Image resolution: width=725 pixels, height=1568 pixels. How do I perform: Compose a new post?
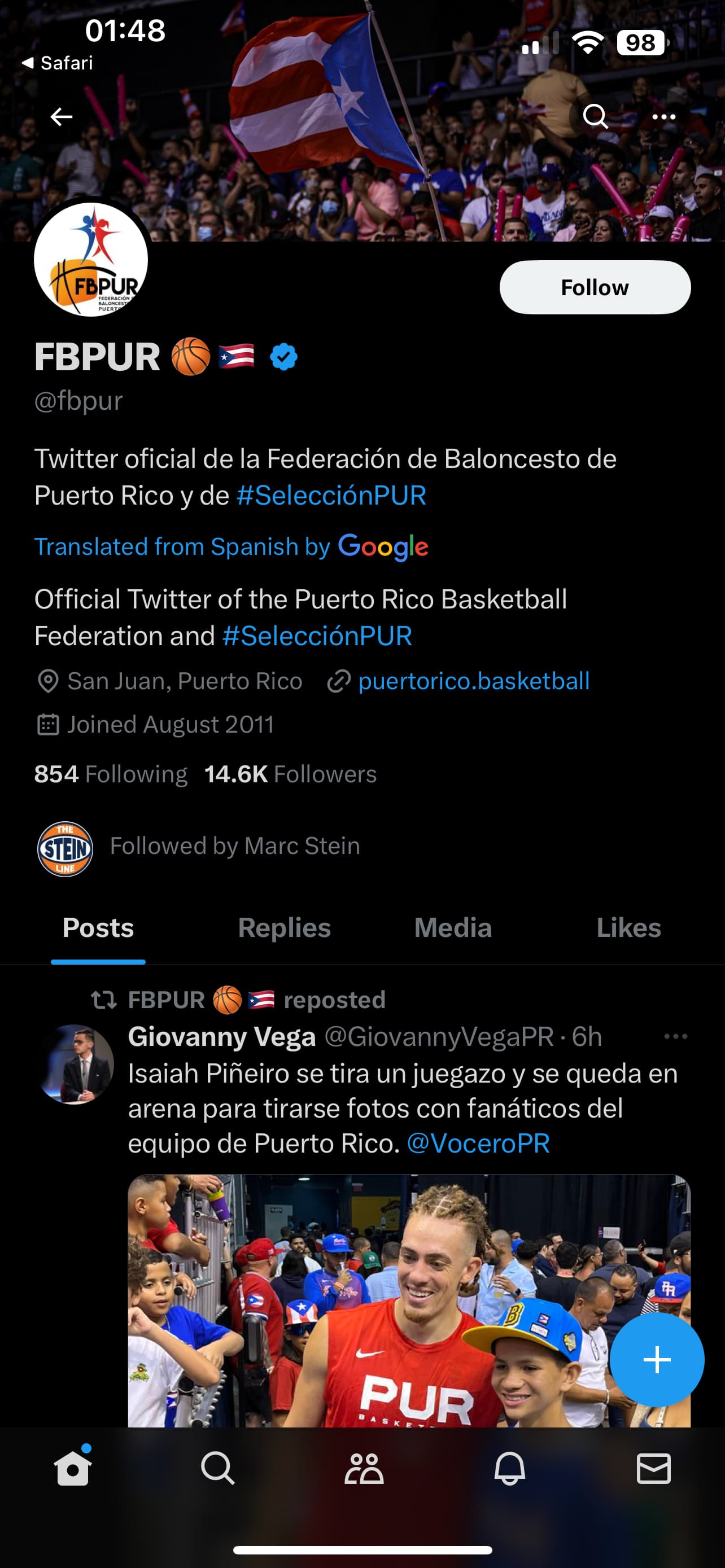pyautogui.click(x=657, y=1360)
